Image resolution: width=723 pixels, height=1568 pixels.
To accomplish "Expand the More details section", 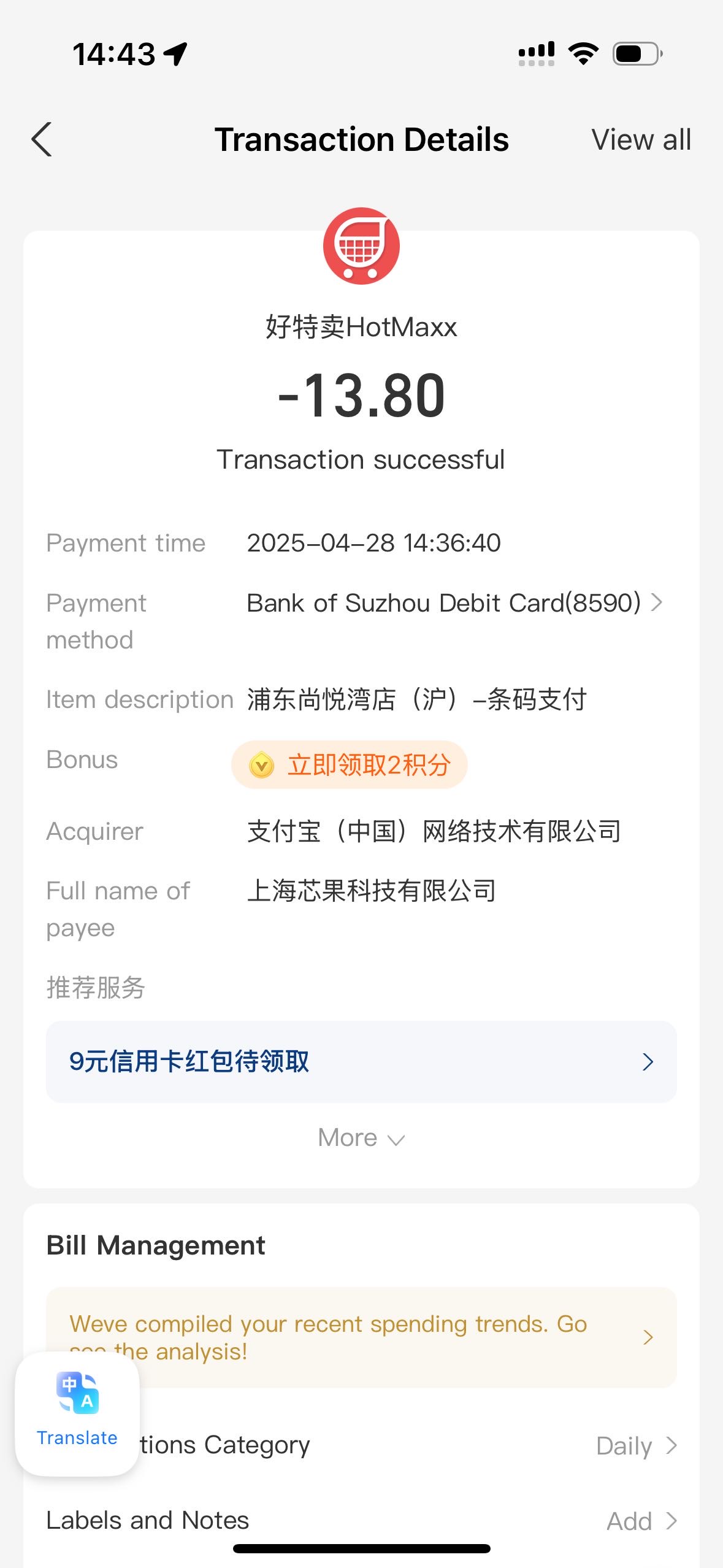I will [361, 1138].
